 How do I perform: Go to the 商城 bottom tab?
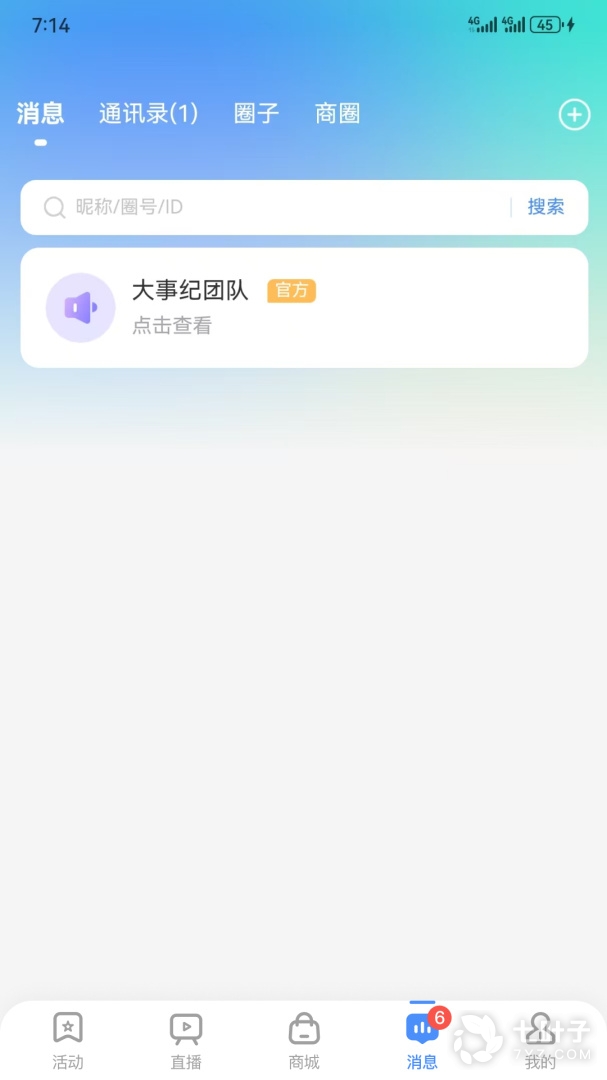pyautogui.click(x=304, y=1040)
